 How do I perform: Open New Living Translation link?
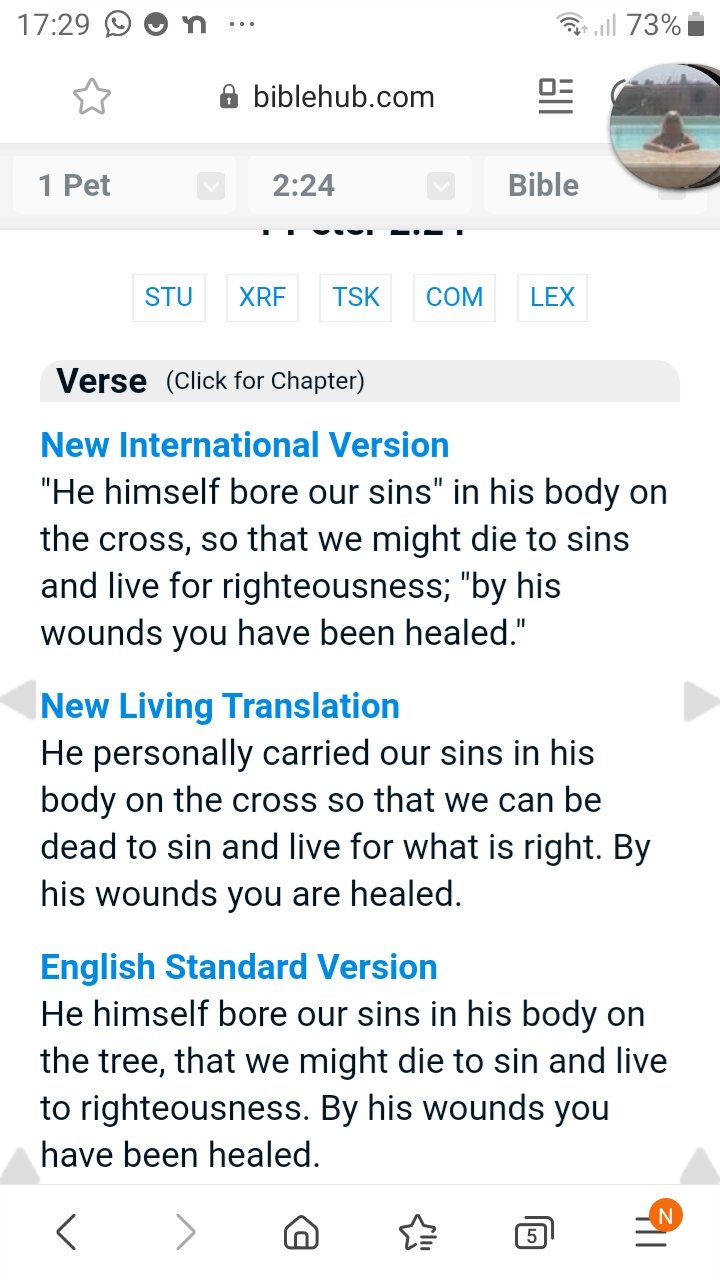220,706
